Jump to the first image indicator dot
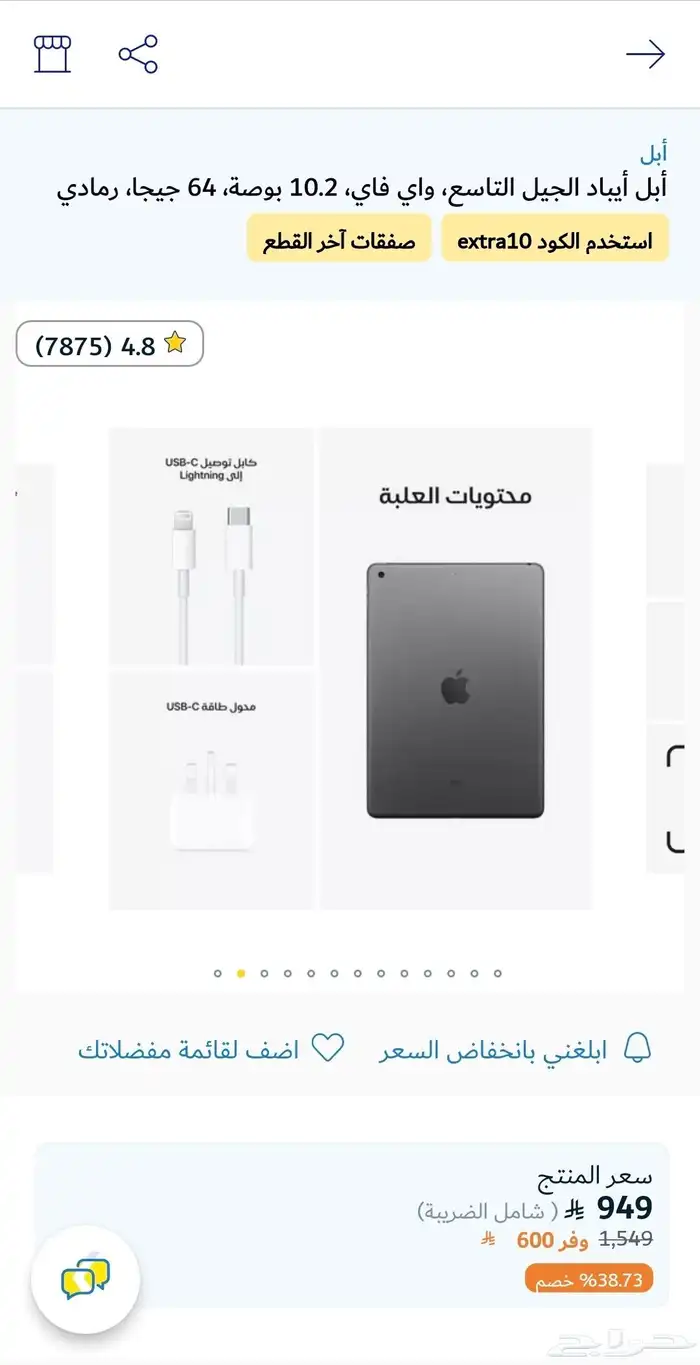The width and height of the screenshot is (700, 1365). pos(218,973)
